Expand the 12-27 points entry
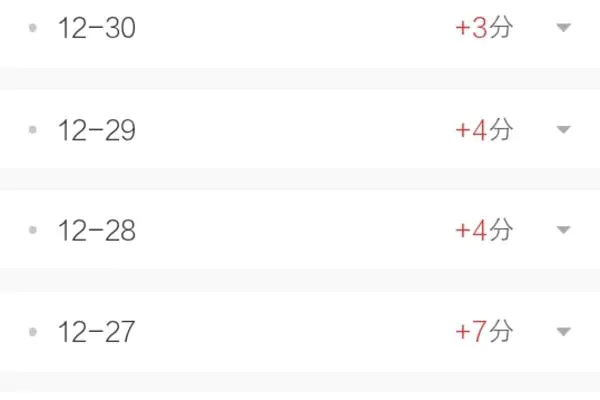 click(563, 332)
